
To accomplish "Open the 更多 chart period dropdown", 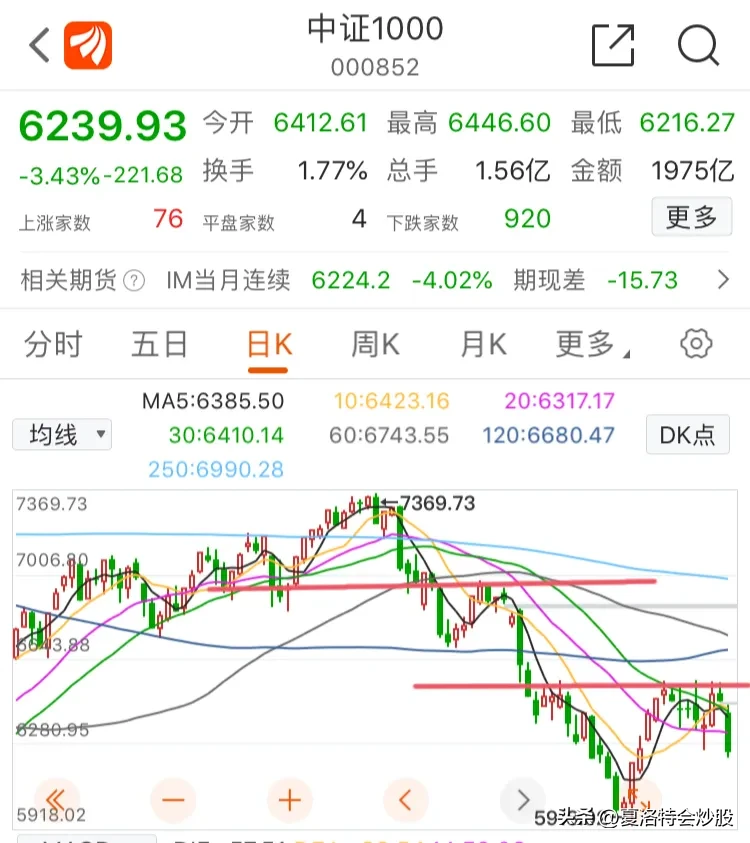I will tap(590, 345).
